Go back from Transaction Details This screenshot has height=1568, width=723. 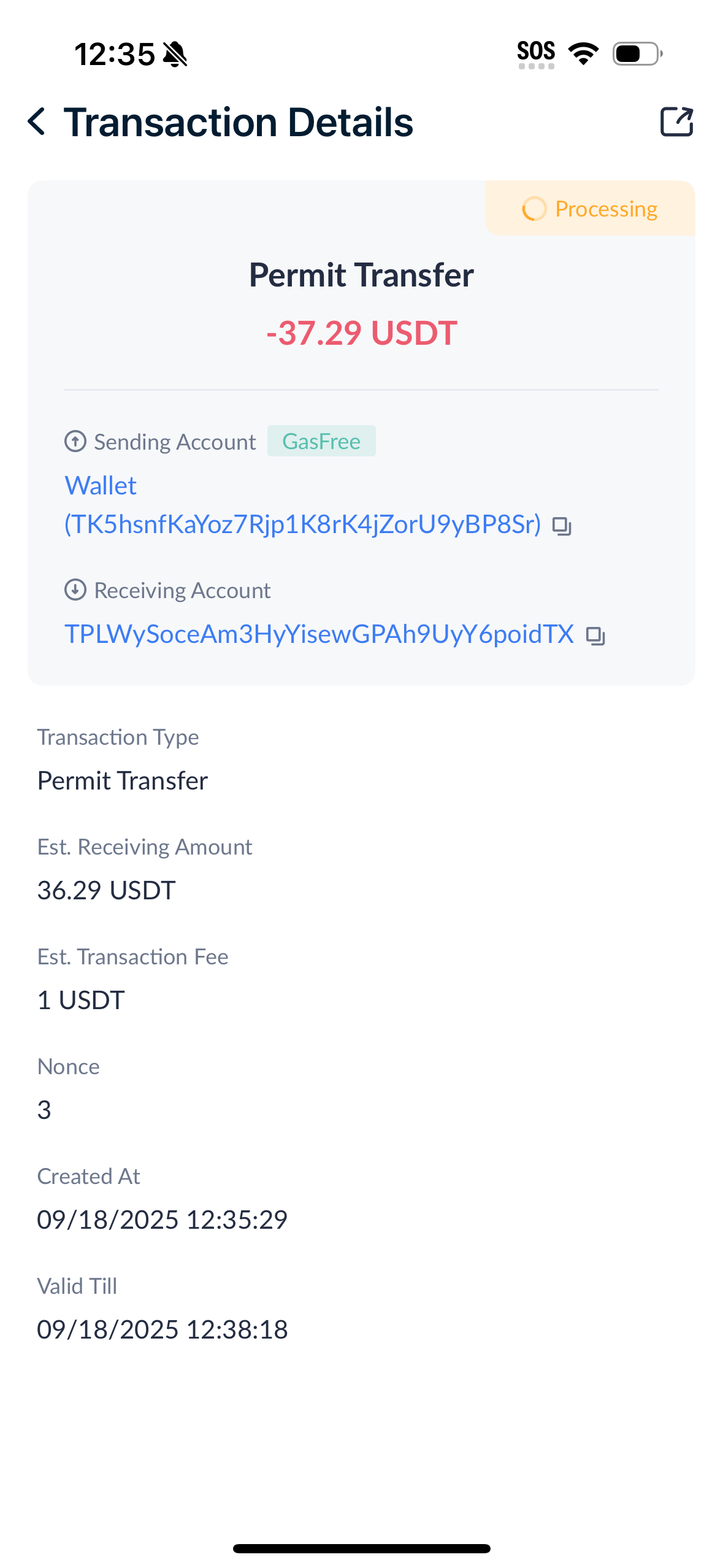point(37,121)
